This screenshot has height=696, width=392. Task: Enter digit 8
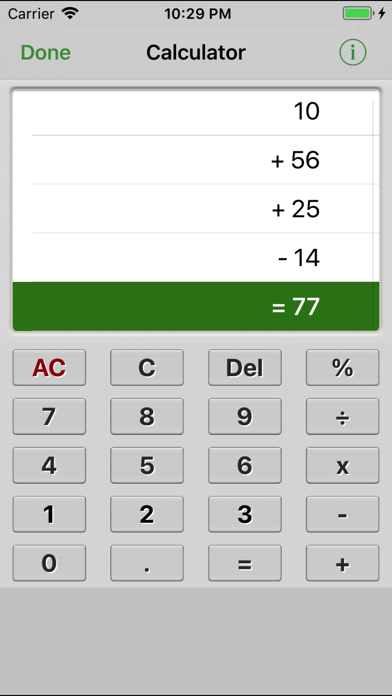click(147, 416)
